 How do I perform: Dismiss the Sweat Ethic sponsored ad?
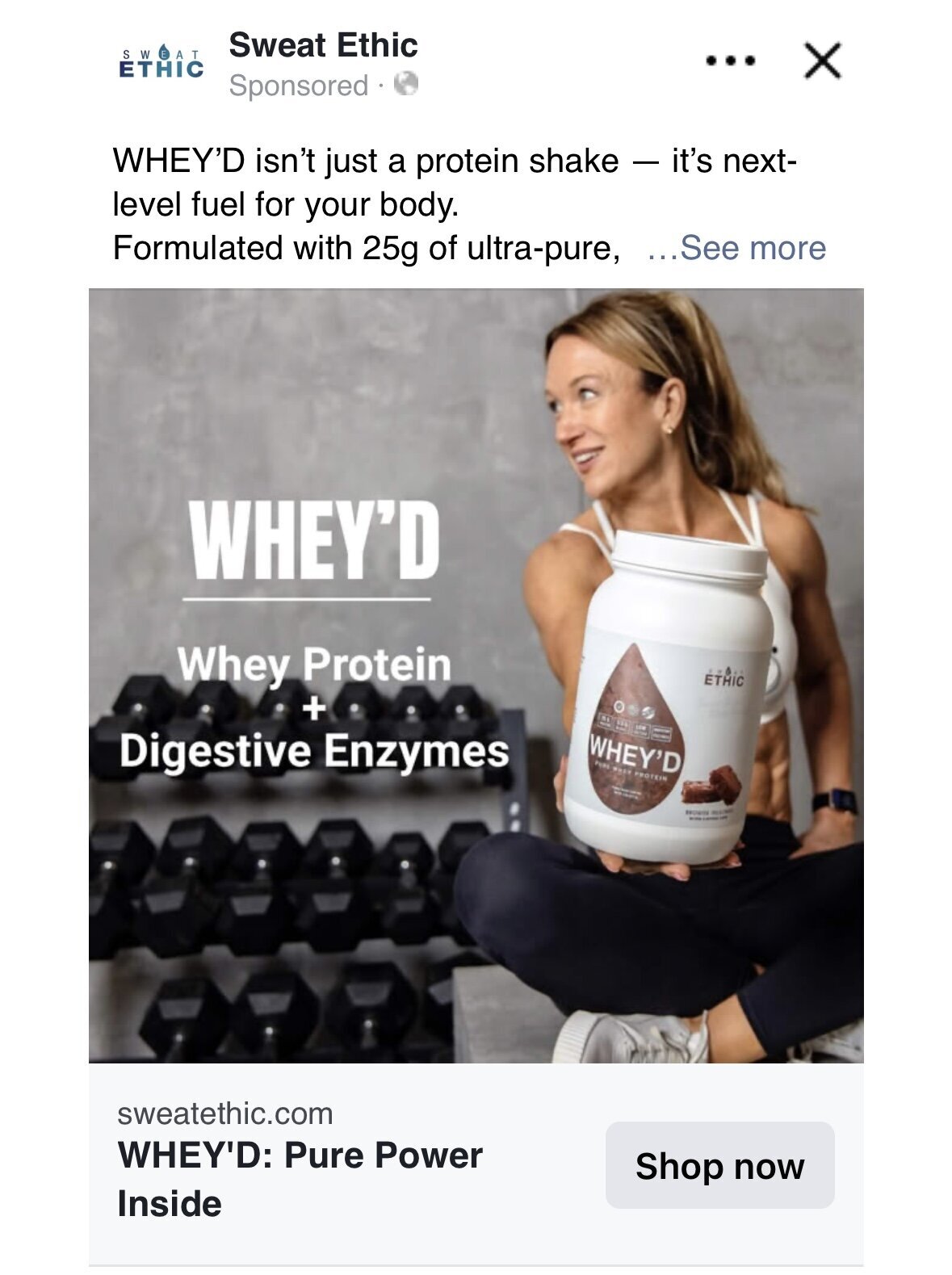[x=823, y=61]
